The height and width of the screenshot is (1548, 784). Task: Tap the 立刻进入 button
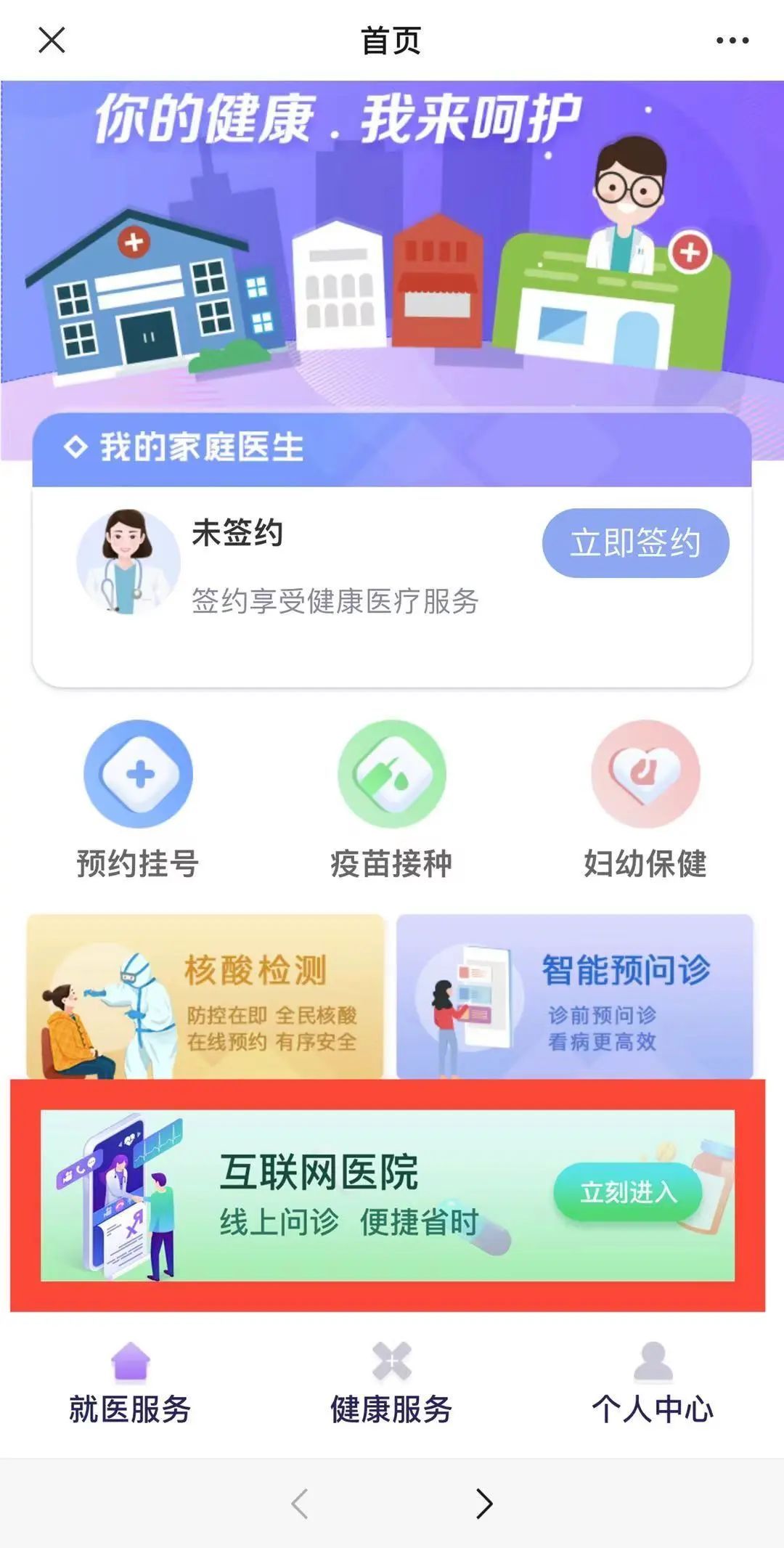[628, 1192]
